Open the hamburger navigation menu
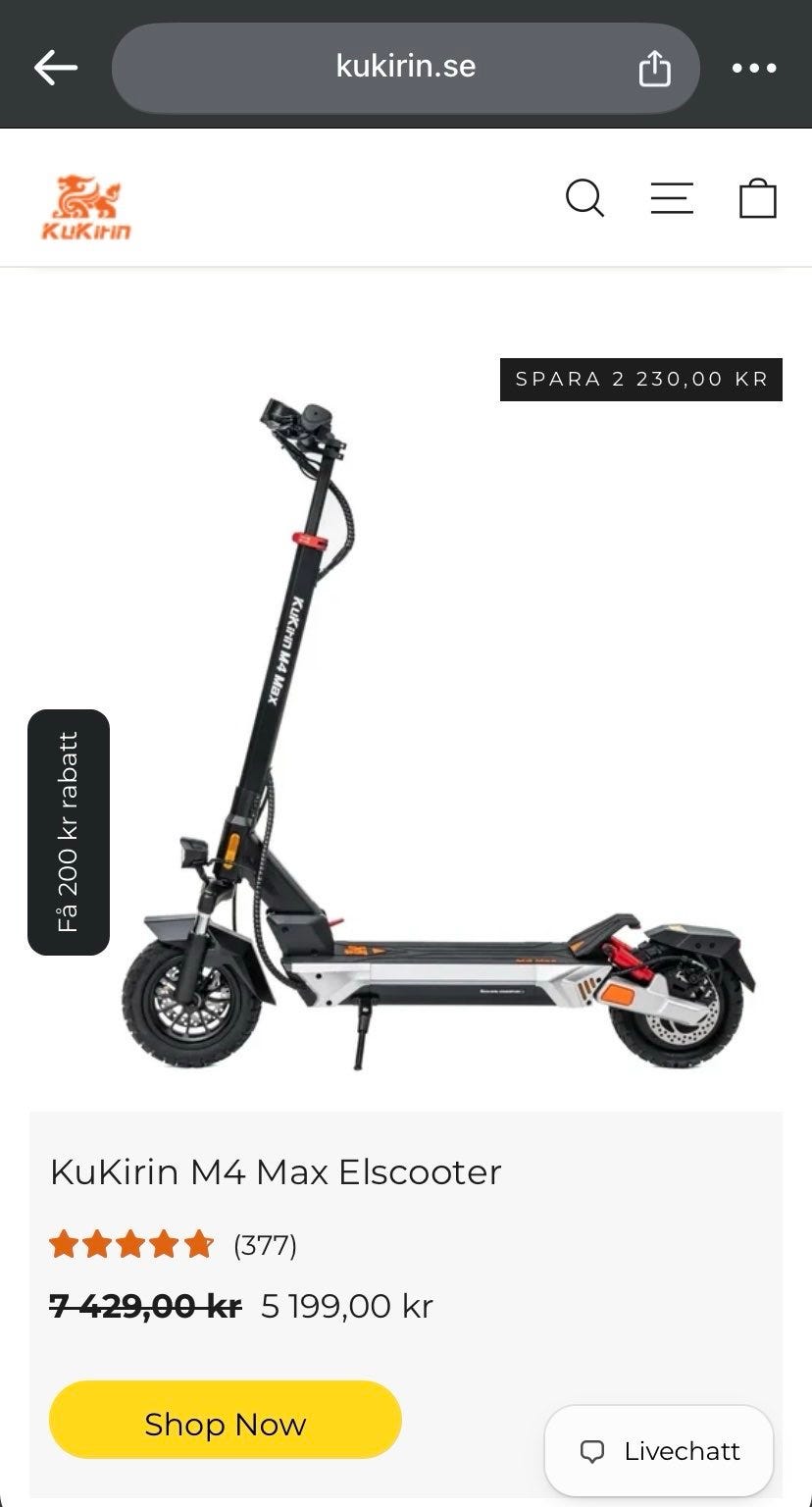Screen dimensions: 812x1507 pos(672,198)
